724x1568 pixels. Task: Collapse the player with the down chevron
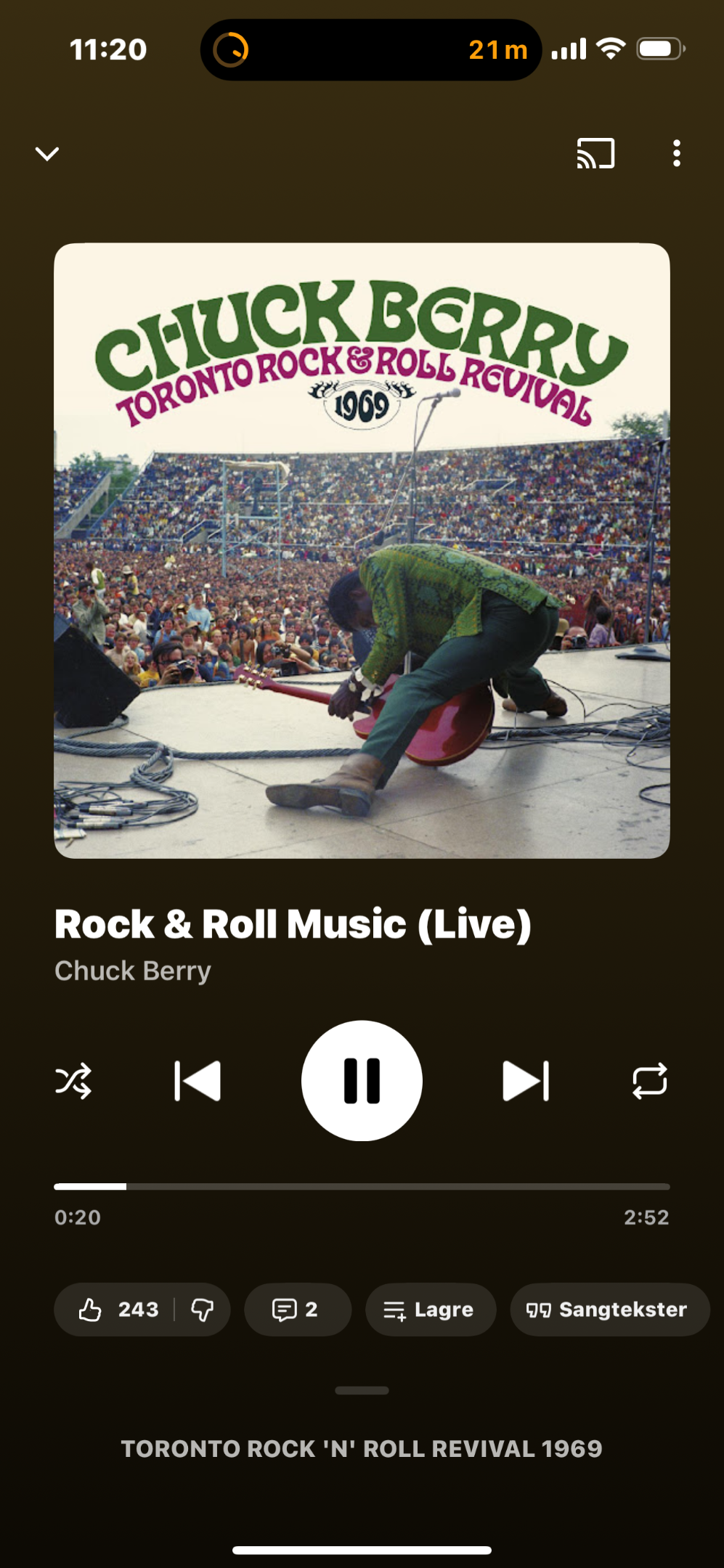pyautogui.click(x=47, y=154)
